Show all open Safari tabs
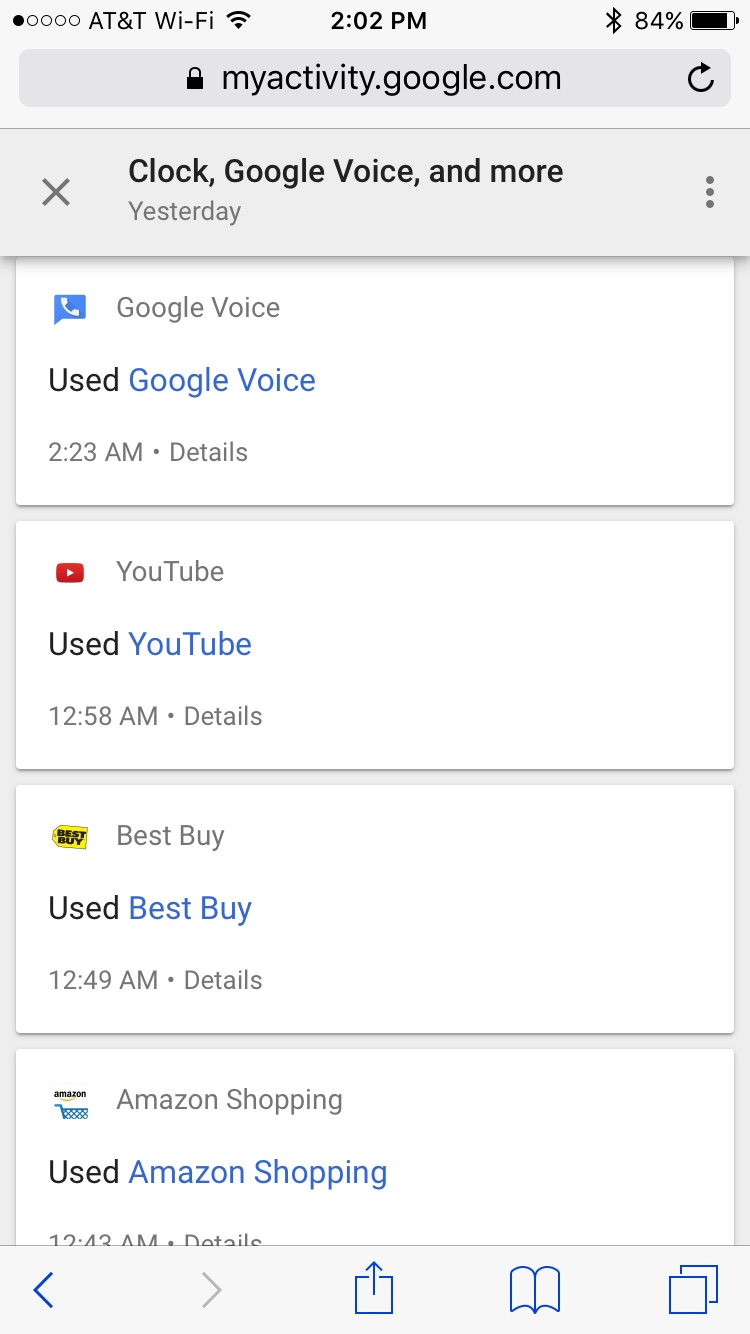The width and height of the screenshot is (750, 1334). (x=693, y=1290)
